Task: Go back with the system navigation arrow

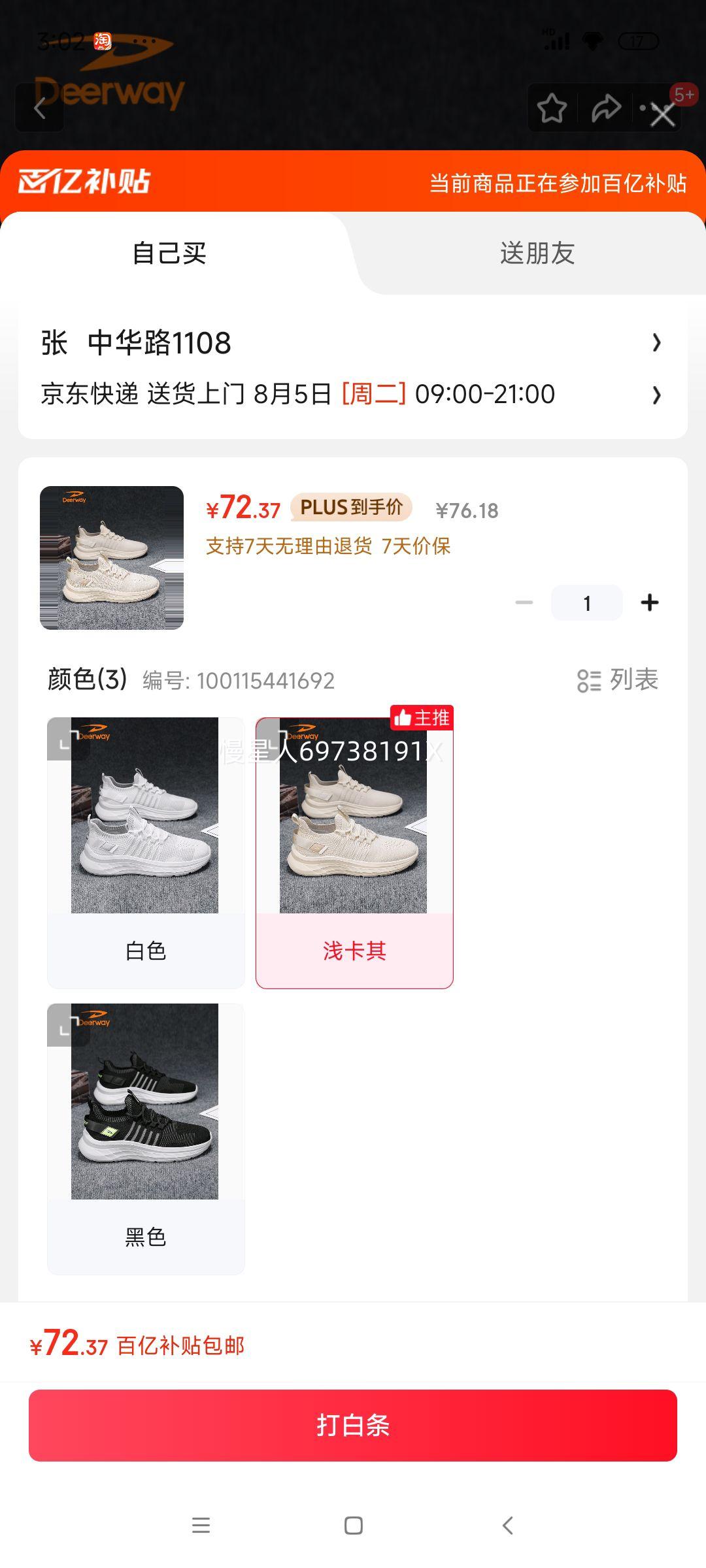Action: (x=508, y=1525)
